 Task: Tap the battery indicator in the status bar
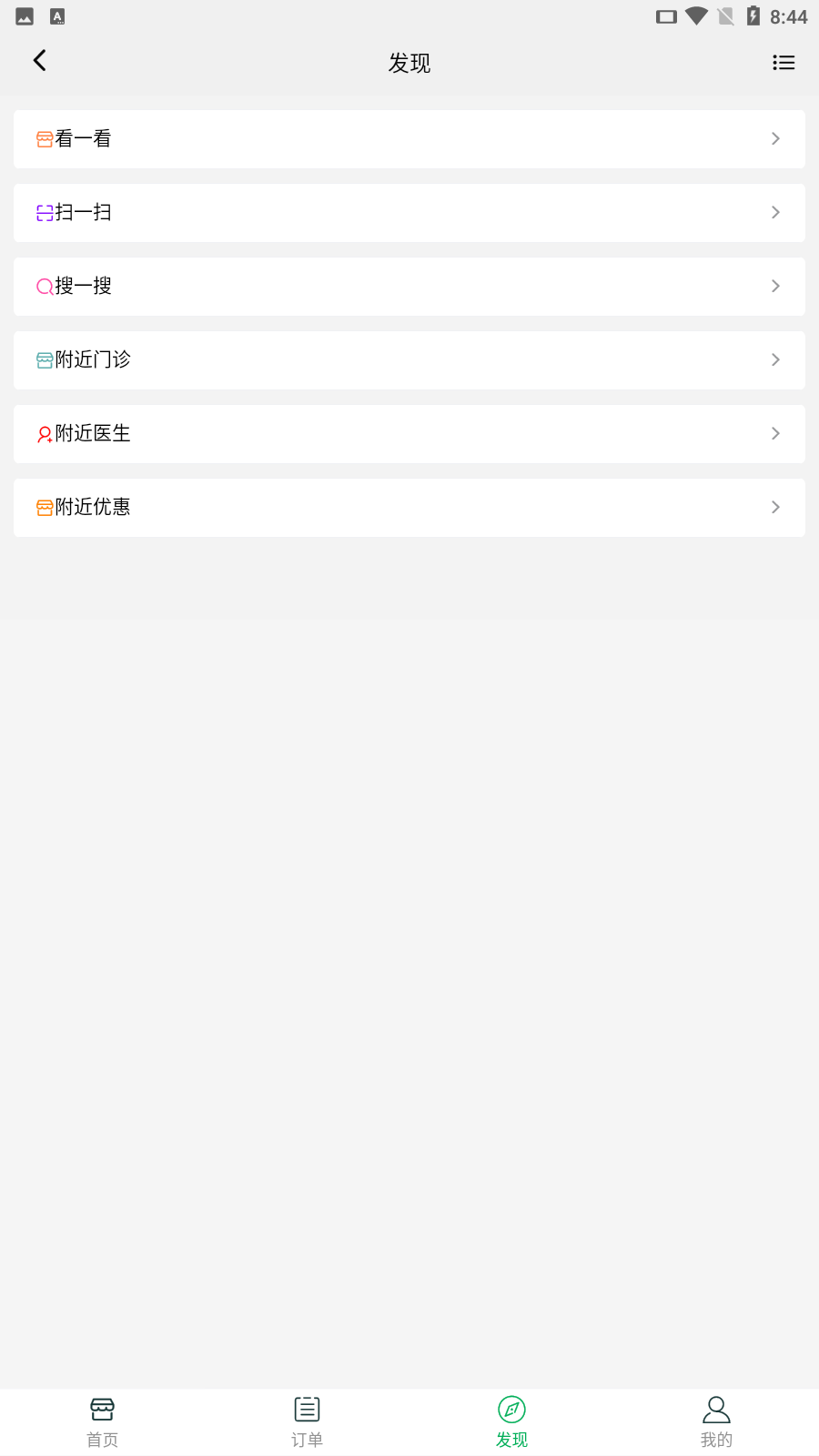[753, 15]
